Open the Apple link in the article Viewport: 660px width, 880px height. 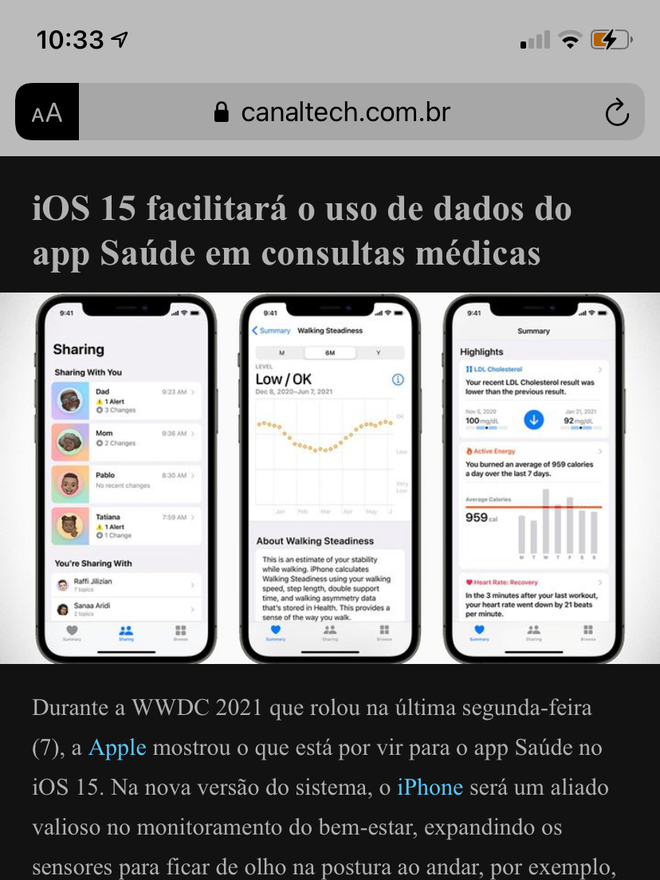117,748
